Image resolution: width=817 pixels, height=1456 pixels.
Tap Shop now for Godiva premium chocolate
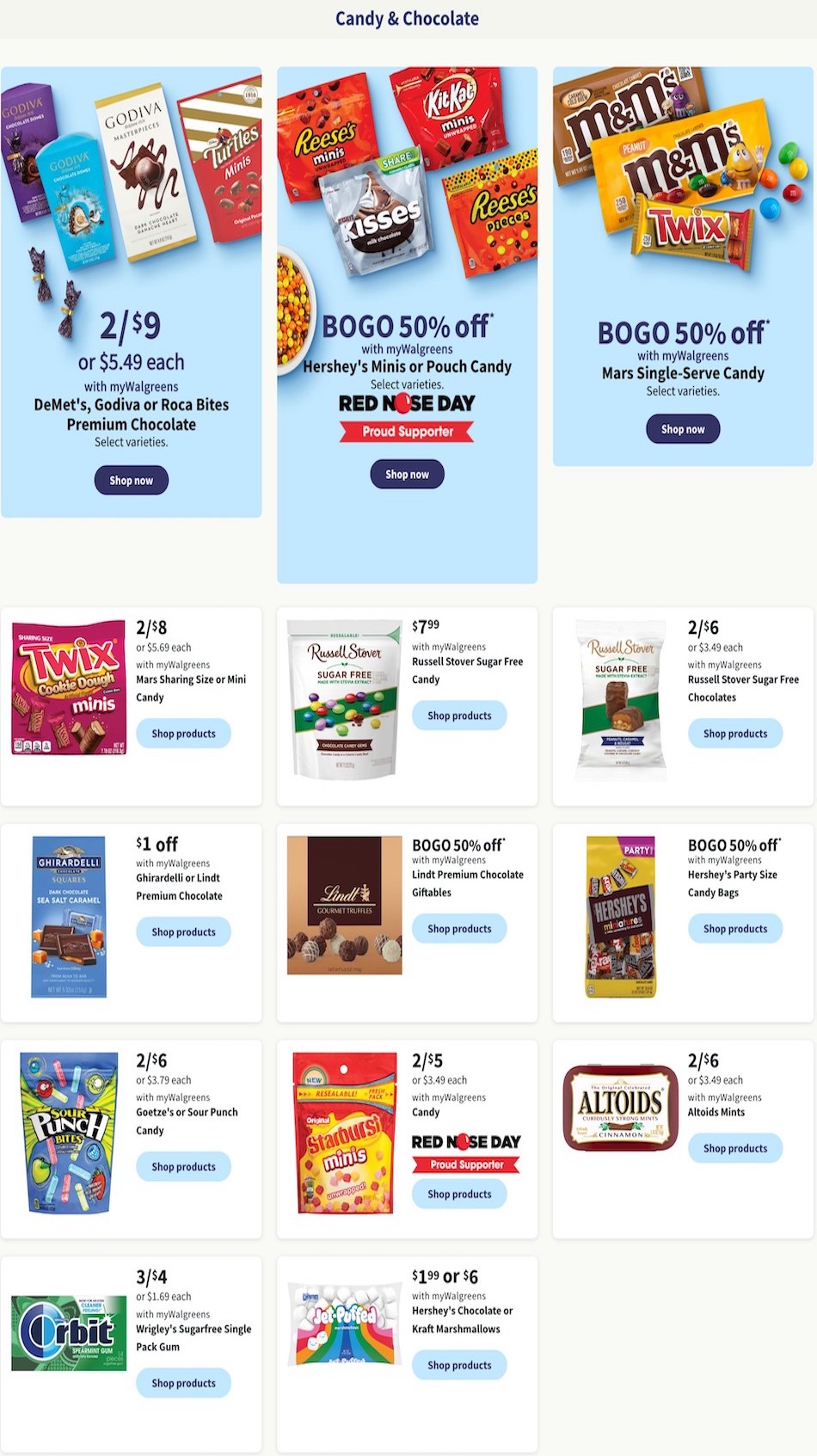[131, 480]
